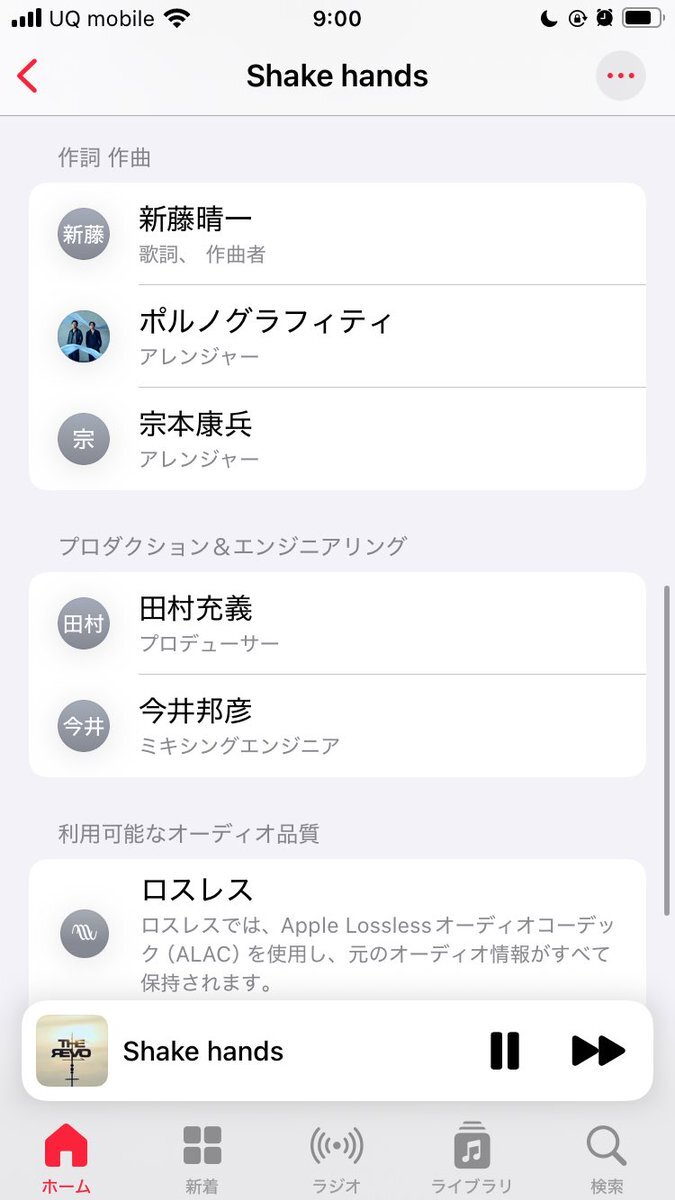675x1200 pixels.
Task: Switch to the 検索 tab
Action: pyautogui.click(x=606, y=1158)
